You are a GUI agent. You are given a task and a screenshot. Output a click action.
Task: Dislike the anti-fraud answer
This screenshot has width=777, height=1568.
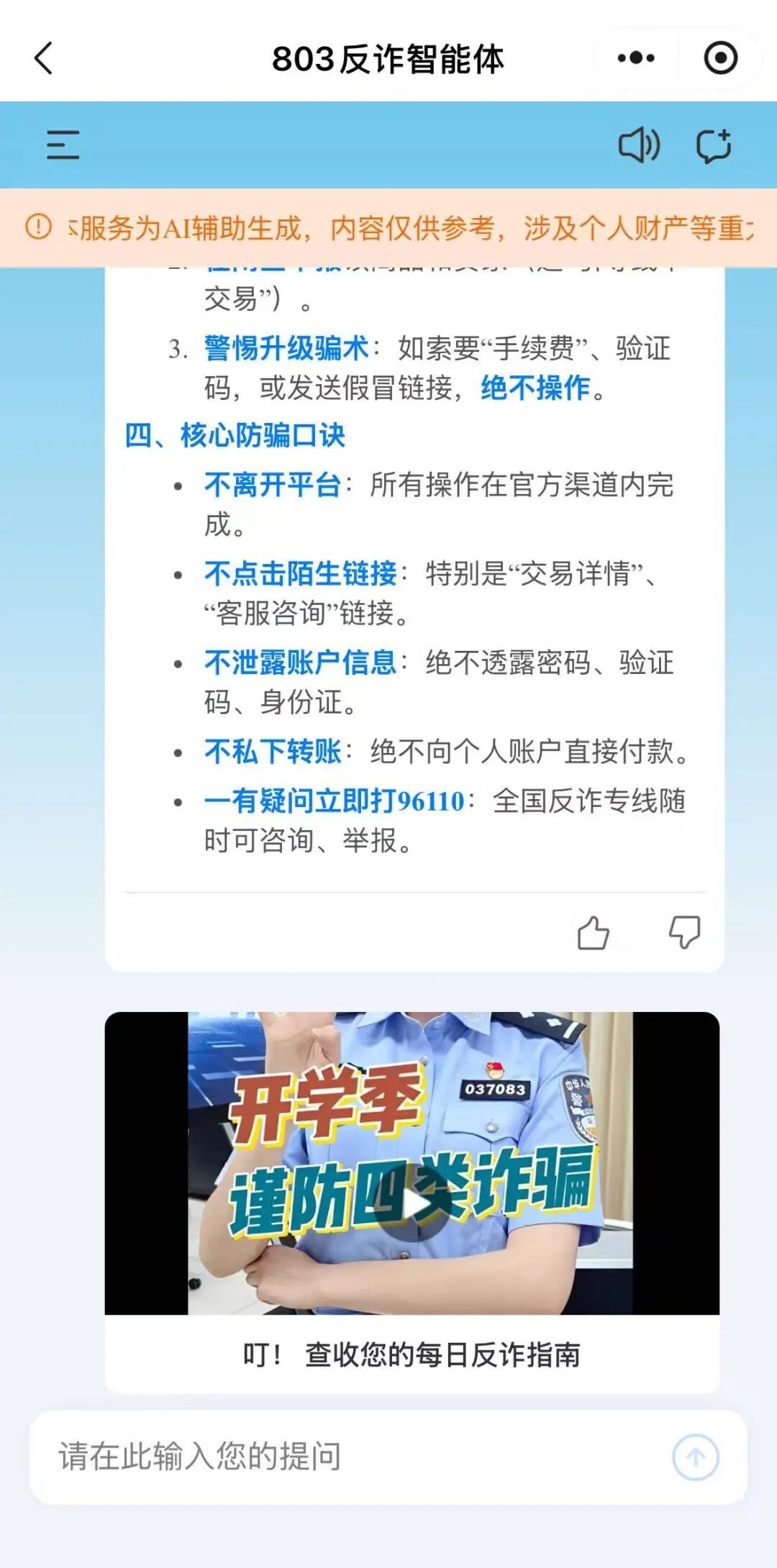coord(684,933)
